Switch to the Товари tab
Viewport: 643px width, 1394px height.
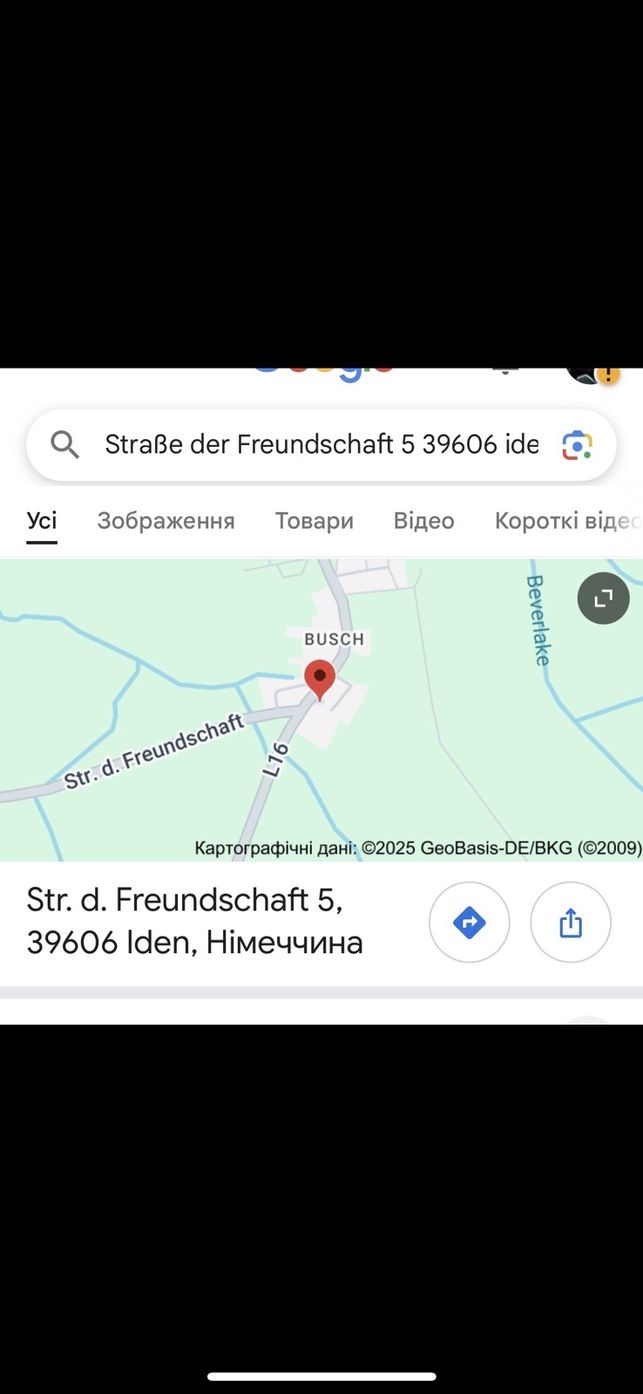pyautogui.click(x=314, y=521)
